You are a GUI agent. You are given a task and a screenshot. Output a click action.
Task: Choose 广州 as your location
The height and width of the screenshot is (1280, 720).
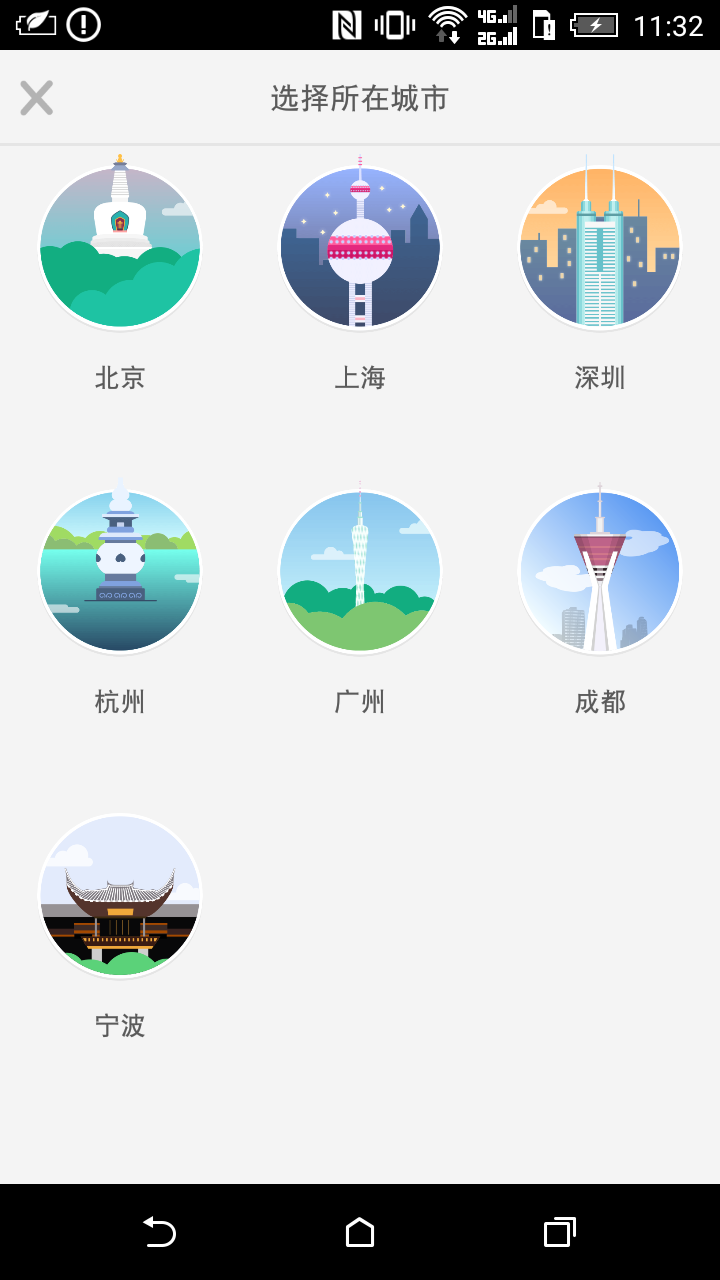(360, 571)
